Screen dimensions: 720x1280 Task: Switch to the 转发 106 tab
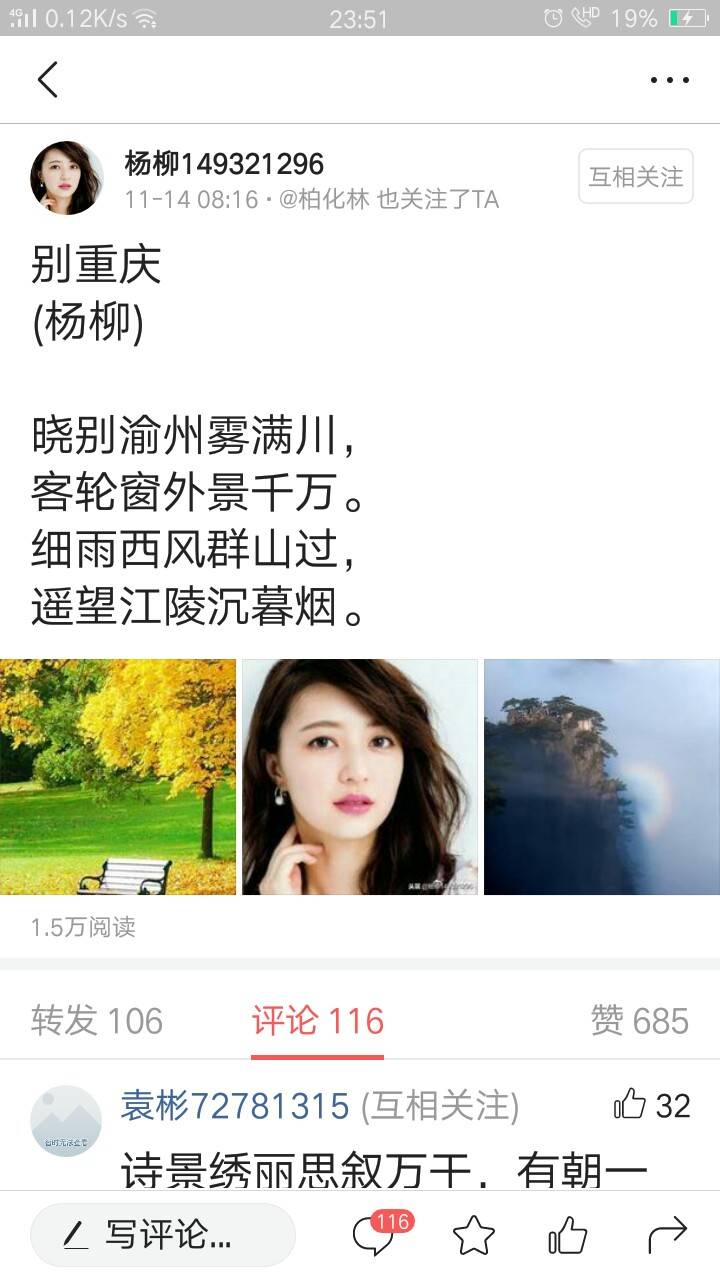point(97,1021)
